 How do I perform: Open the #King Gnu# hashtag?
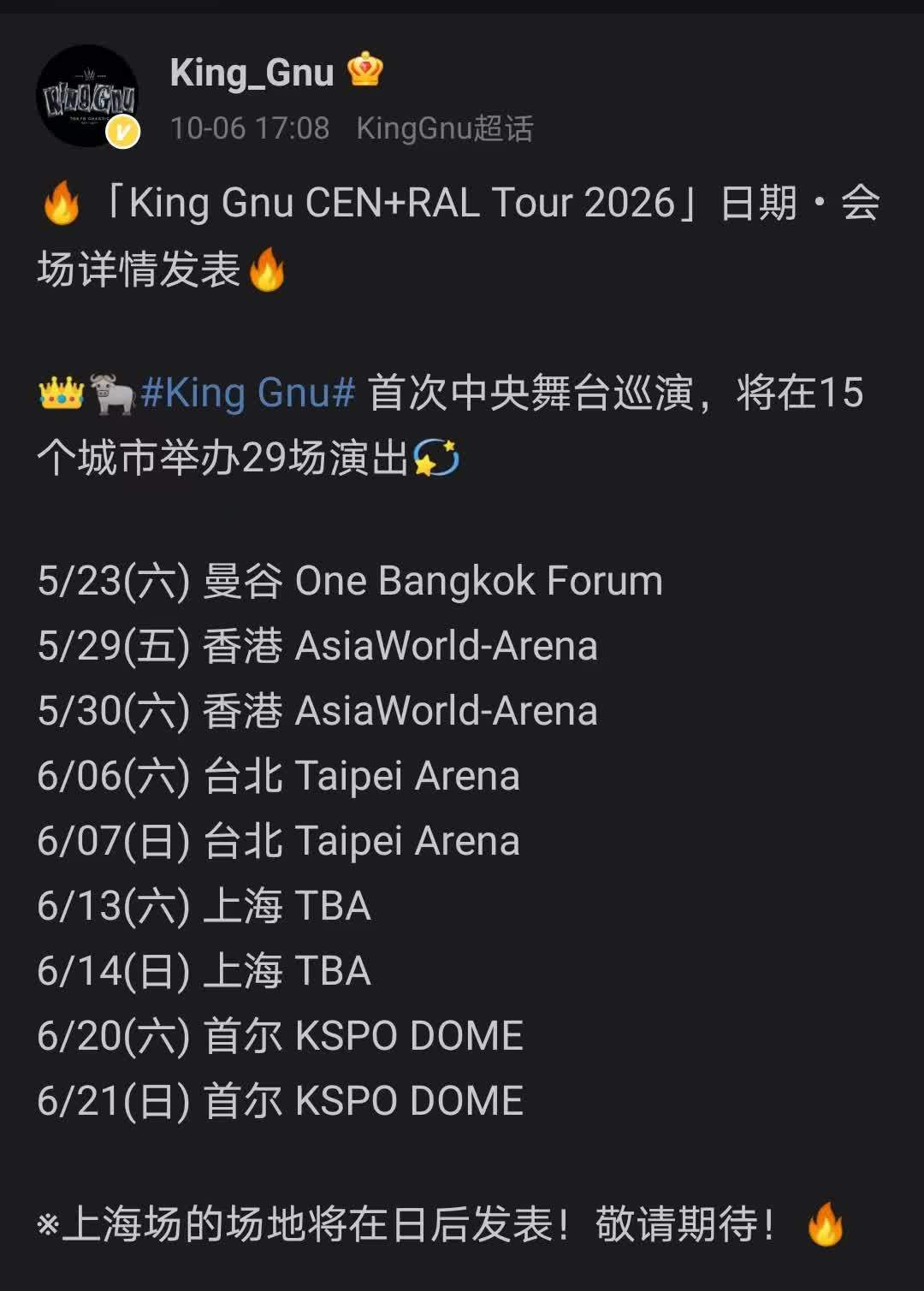(x=247, y=393)
